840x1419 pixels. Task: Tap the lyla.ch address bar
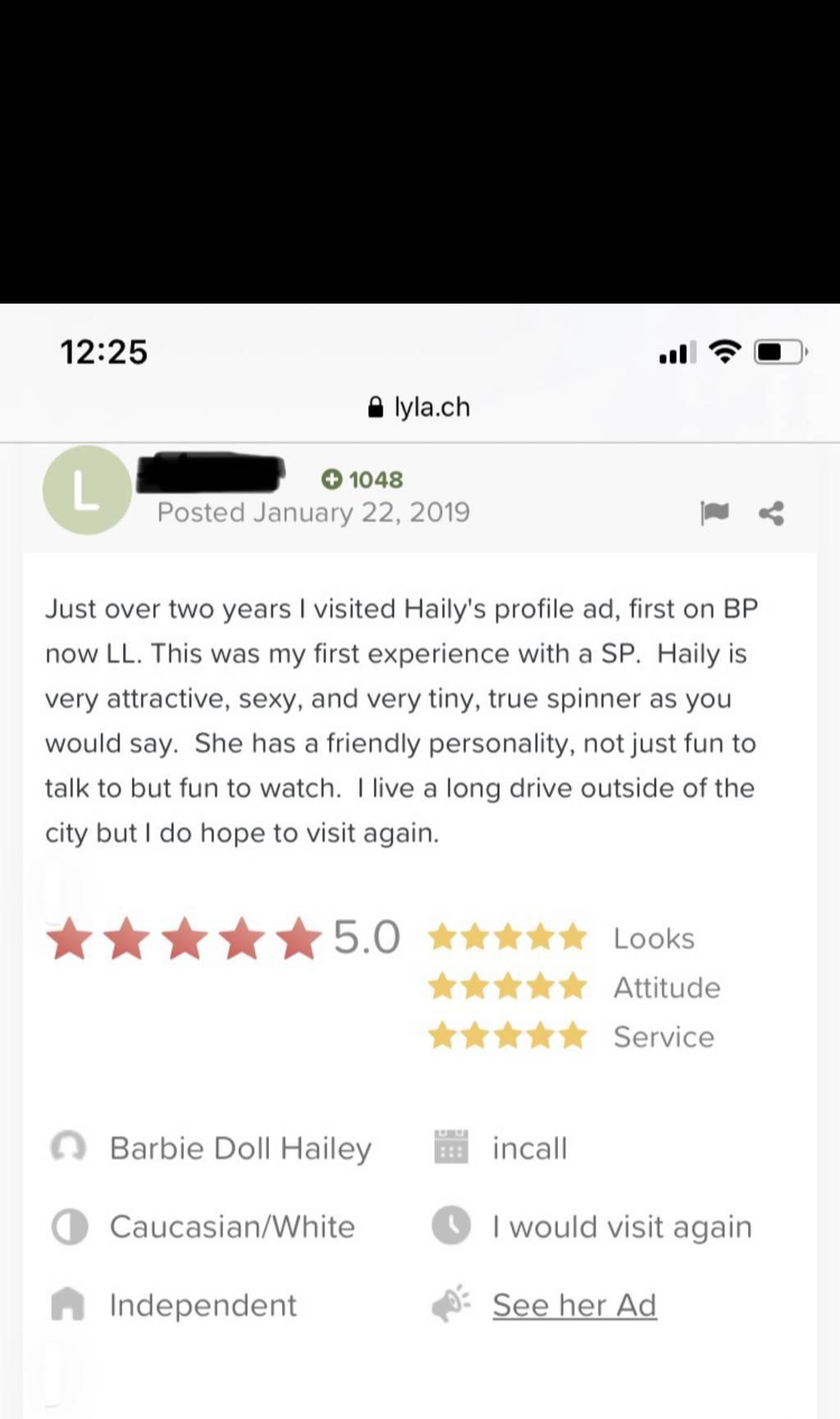(x=420, y=407)
